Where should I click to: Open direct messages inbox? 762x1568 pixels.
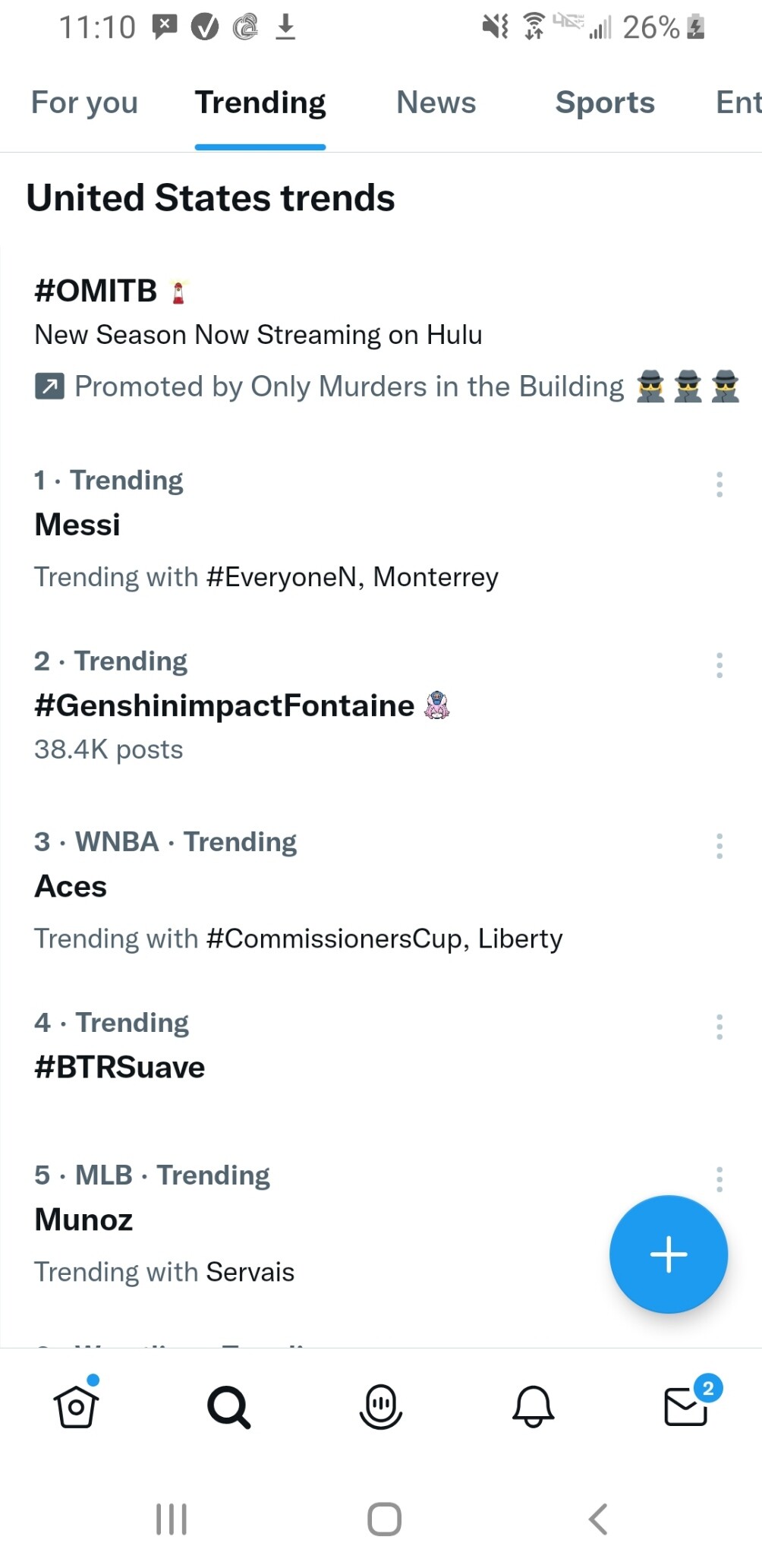tap(687, 1405)
